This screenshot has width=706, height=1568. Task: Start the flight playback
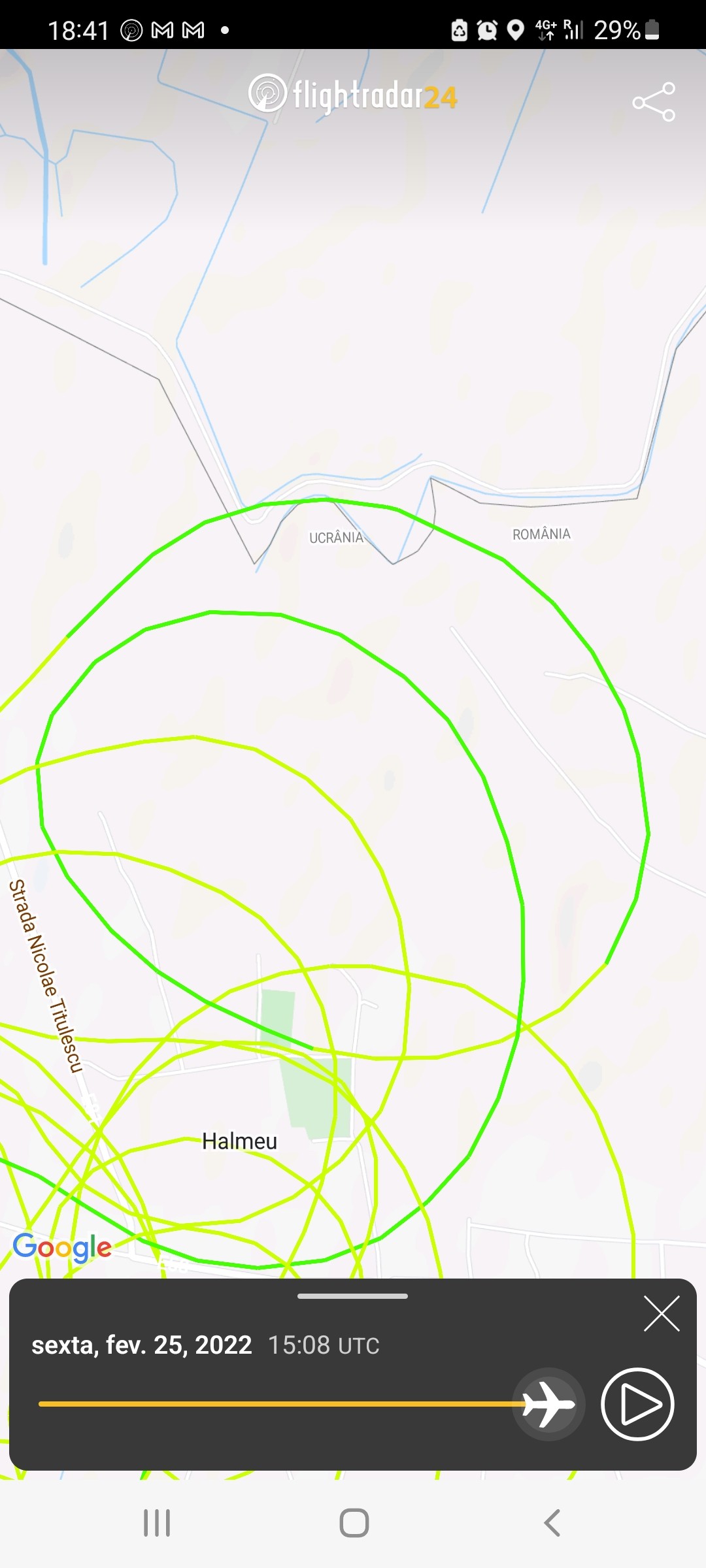click(637, 1403)
